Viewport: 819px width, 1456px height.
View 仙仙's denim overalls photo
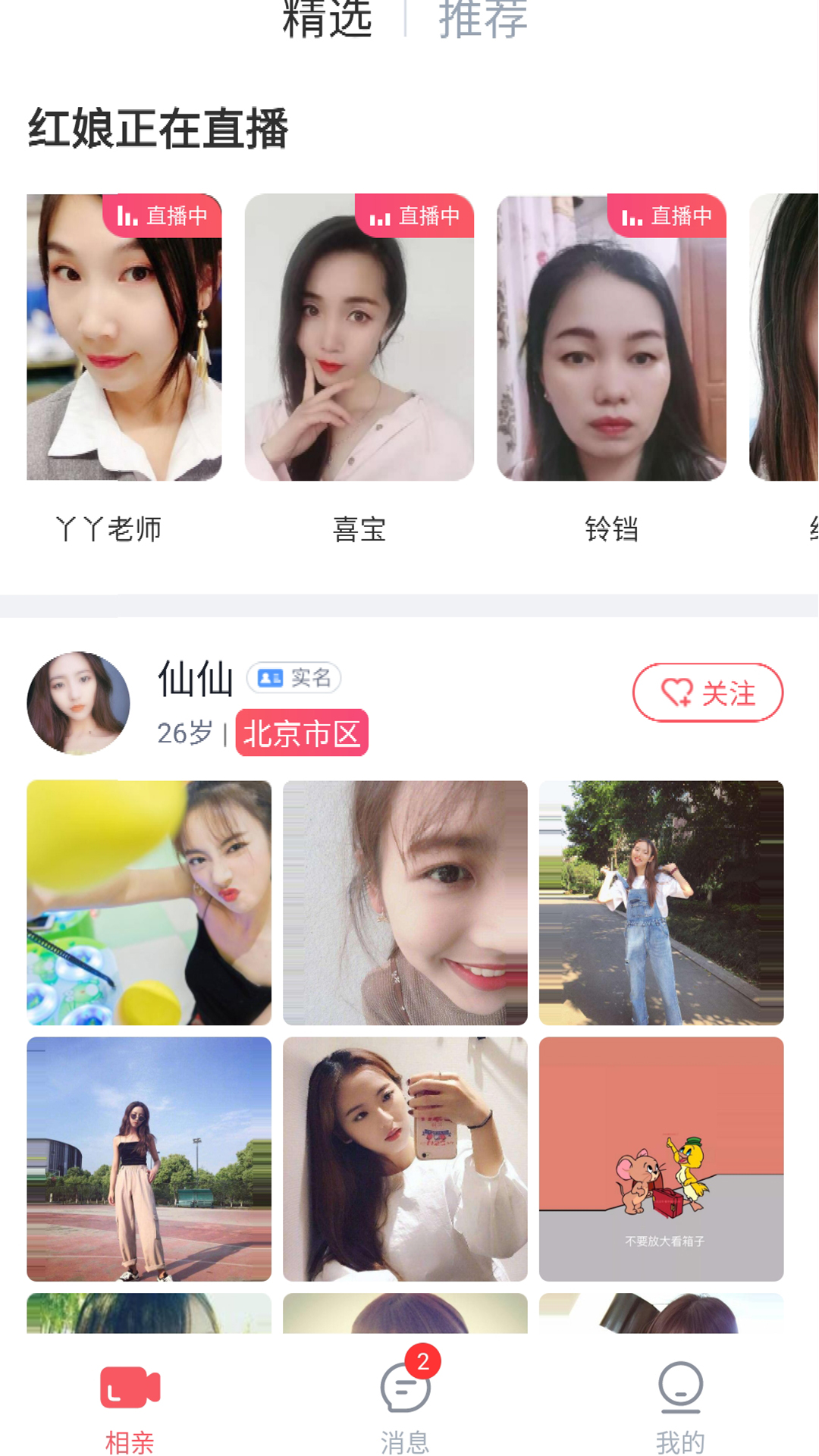[661, 902]
